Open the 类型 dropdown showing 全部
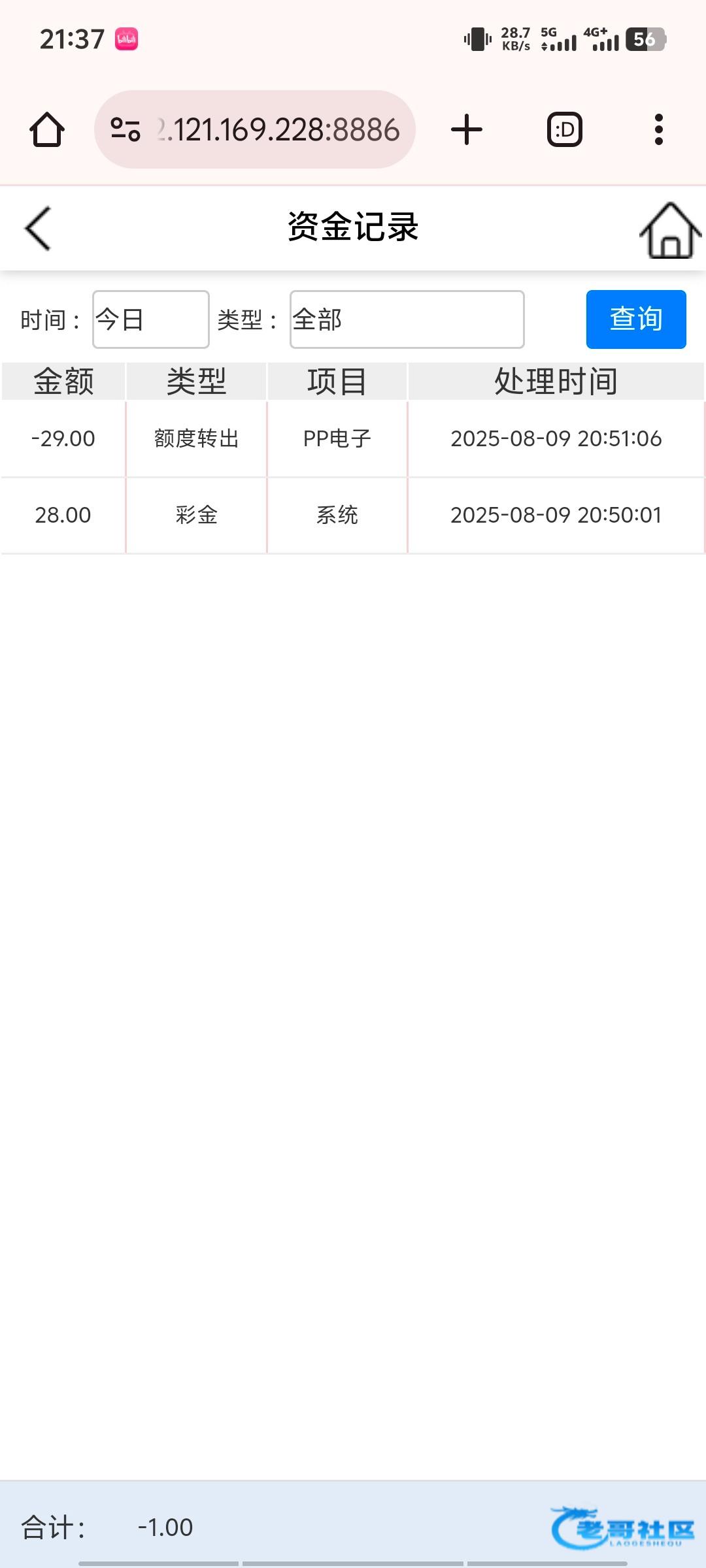 click(x=407, y=319)
